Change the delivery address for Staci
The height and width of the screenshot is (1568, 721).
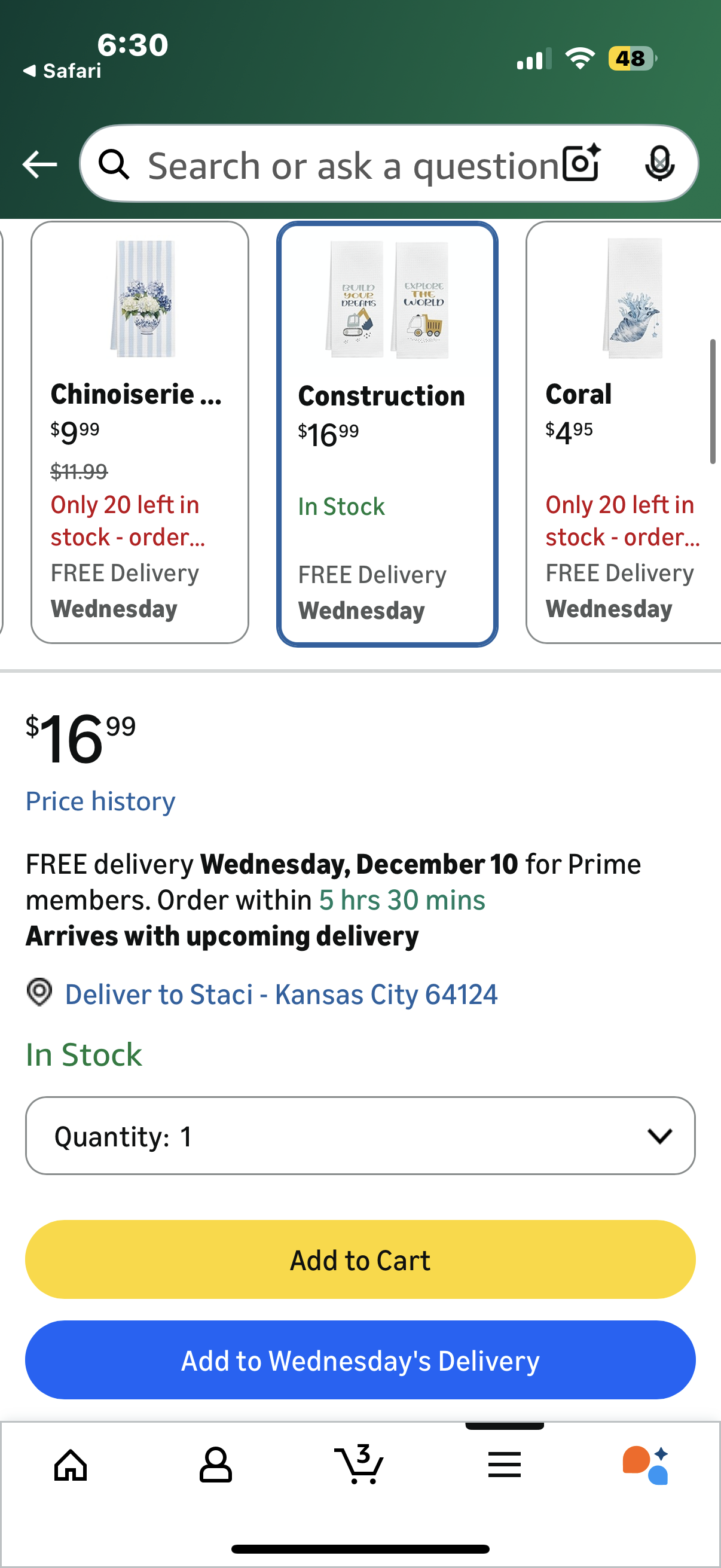[x=280, y=995]
